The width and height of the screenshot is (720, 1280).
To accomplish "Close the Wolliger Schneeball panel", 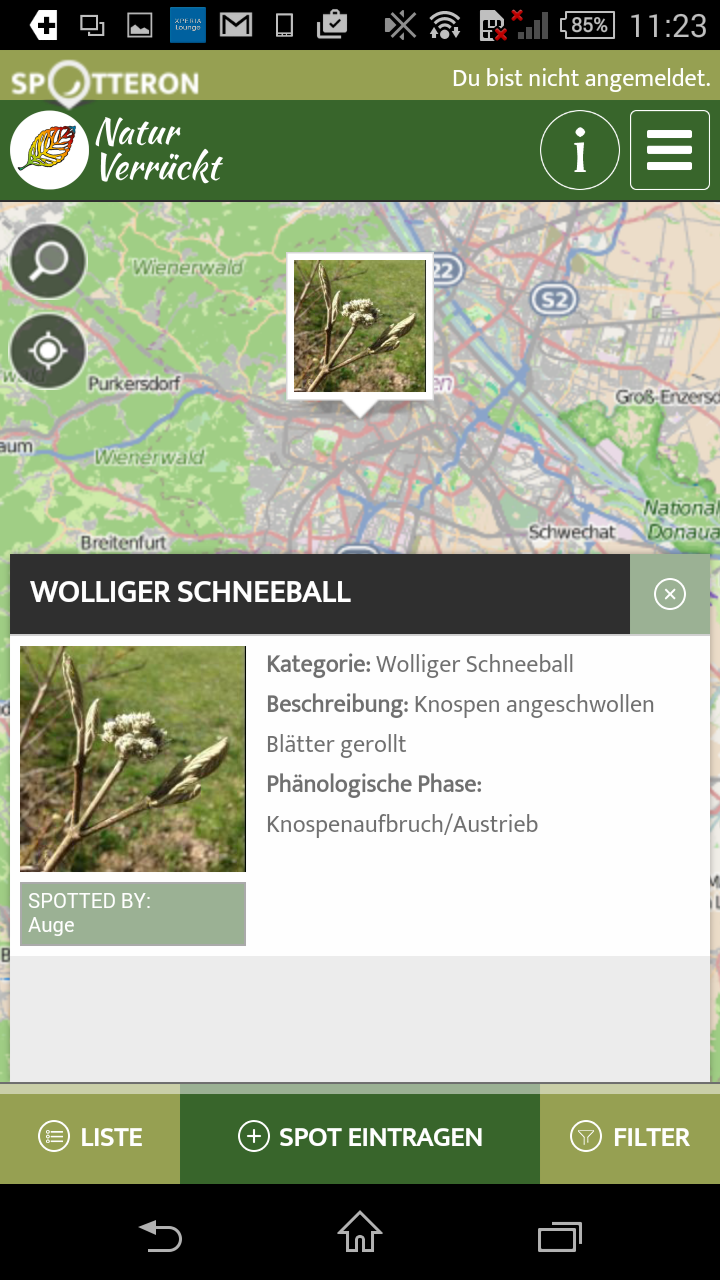I will pyautogui.click(x=669, y=594).
